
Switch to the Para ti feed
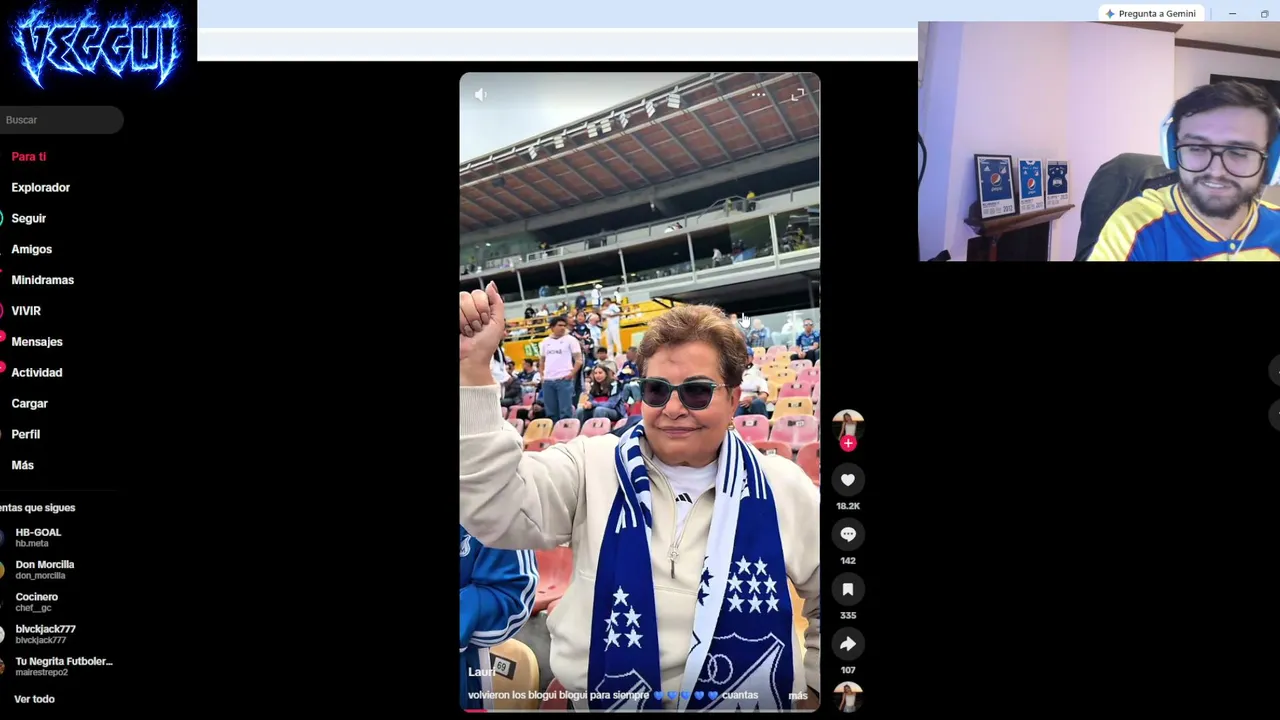tap(29, 157)
